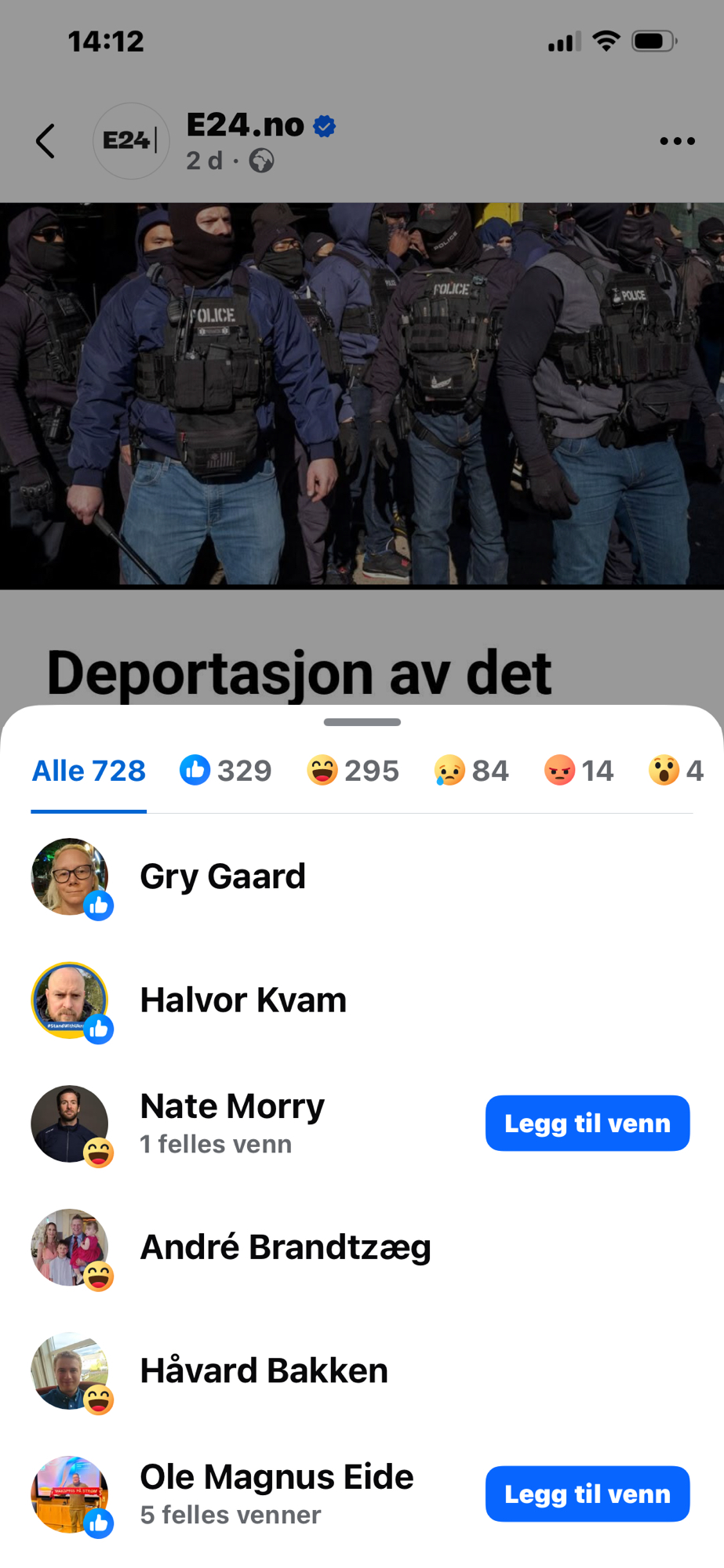Open André Brandtzæg's profile
Viewport: 724px width, 1568px height.
(x=286, y=1247)
